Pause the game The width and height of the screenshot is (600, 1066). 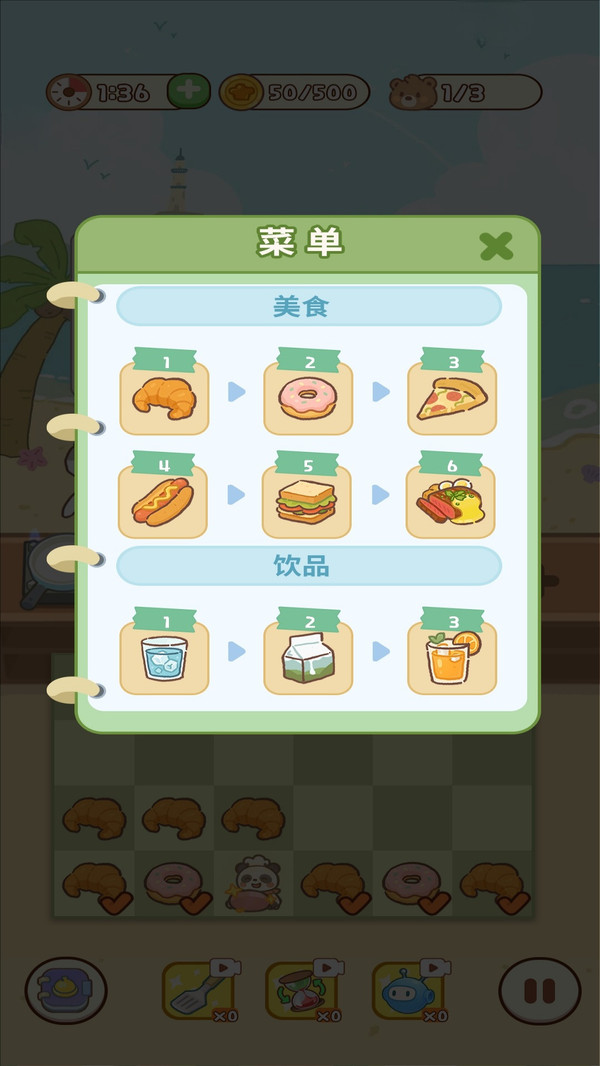click(x=539, y=991)
